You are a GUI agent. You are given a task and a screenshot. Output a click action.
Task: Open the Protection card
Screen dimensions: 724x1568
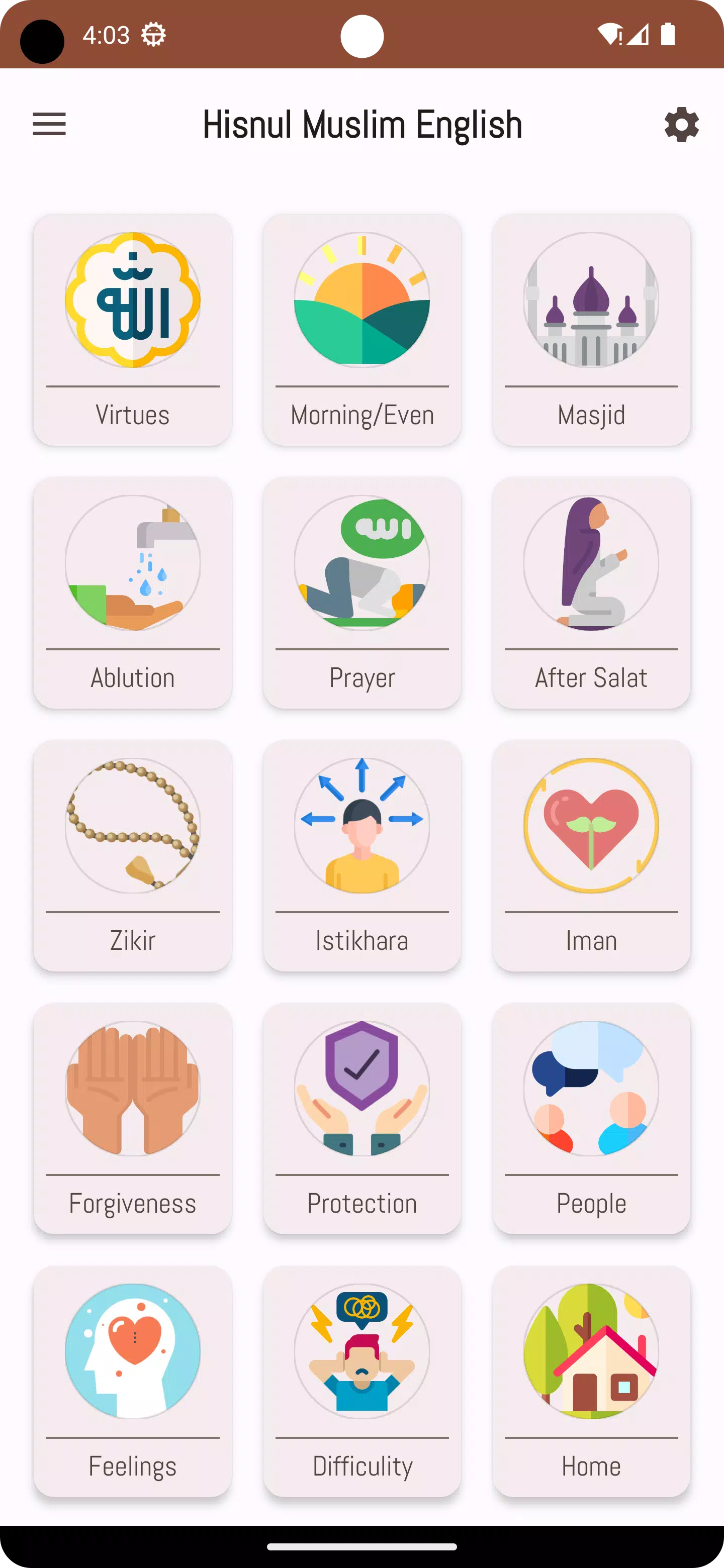click(361, 1118)
